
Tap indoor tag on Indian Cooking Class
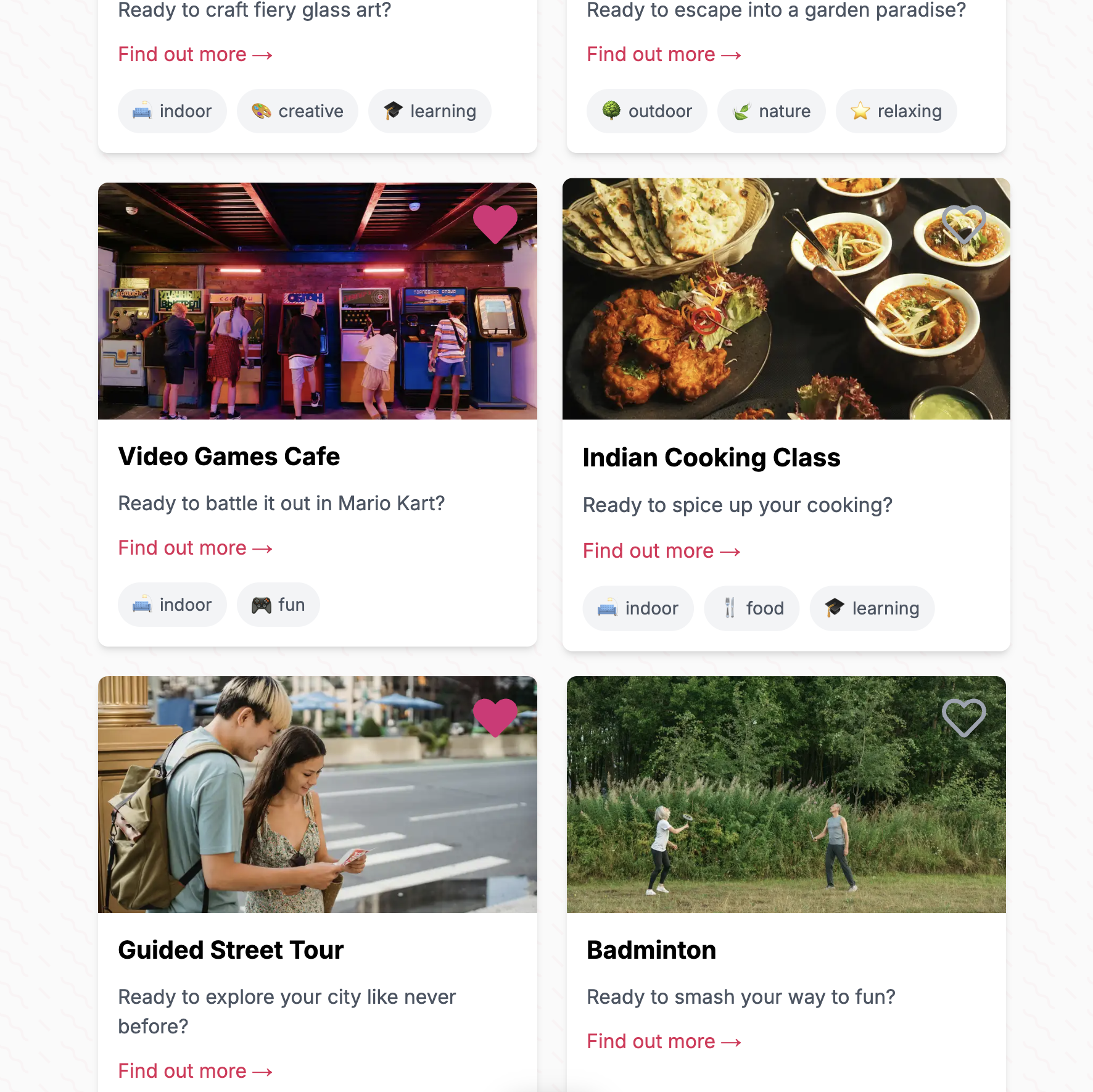[638, 608]
